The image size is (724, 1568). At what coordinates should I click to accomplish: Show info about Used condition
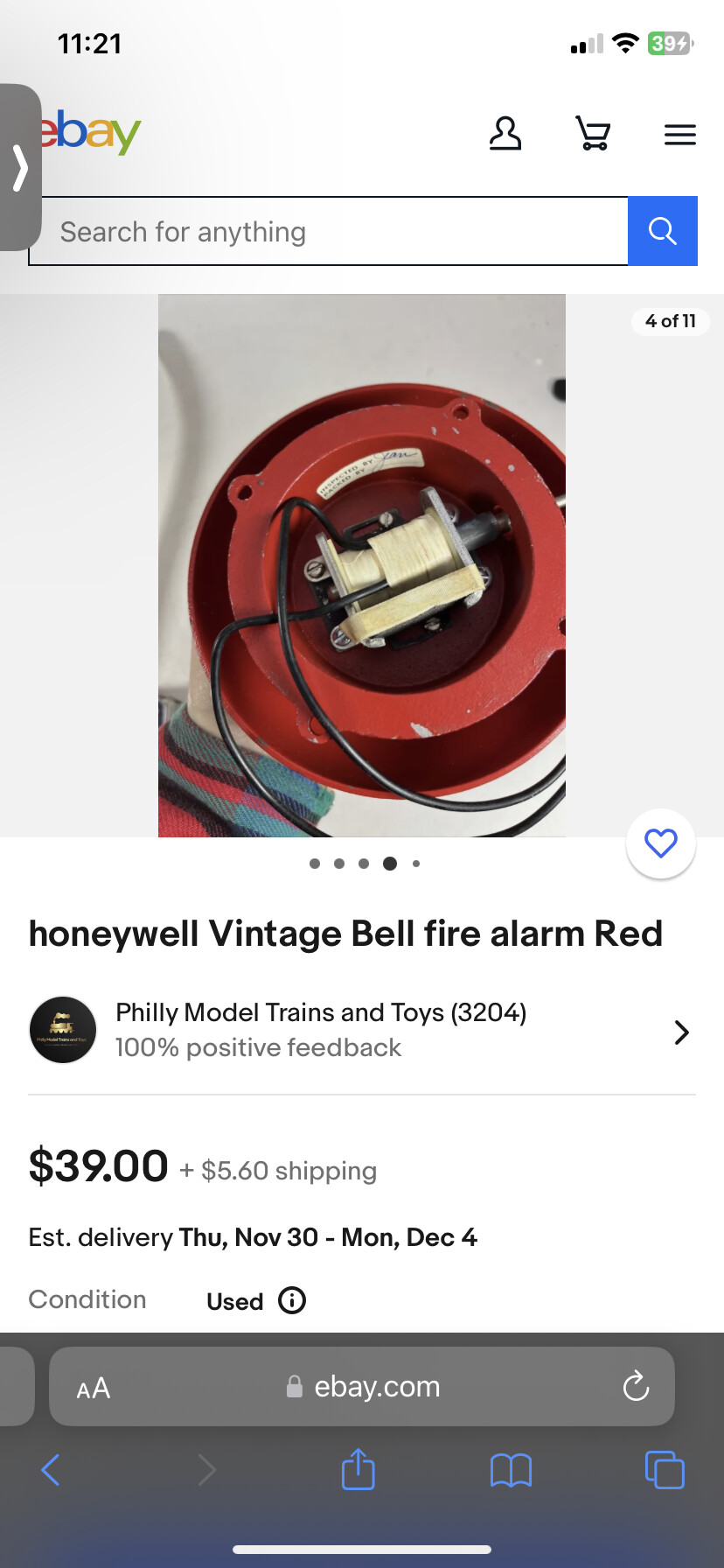[292, 1300]
